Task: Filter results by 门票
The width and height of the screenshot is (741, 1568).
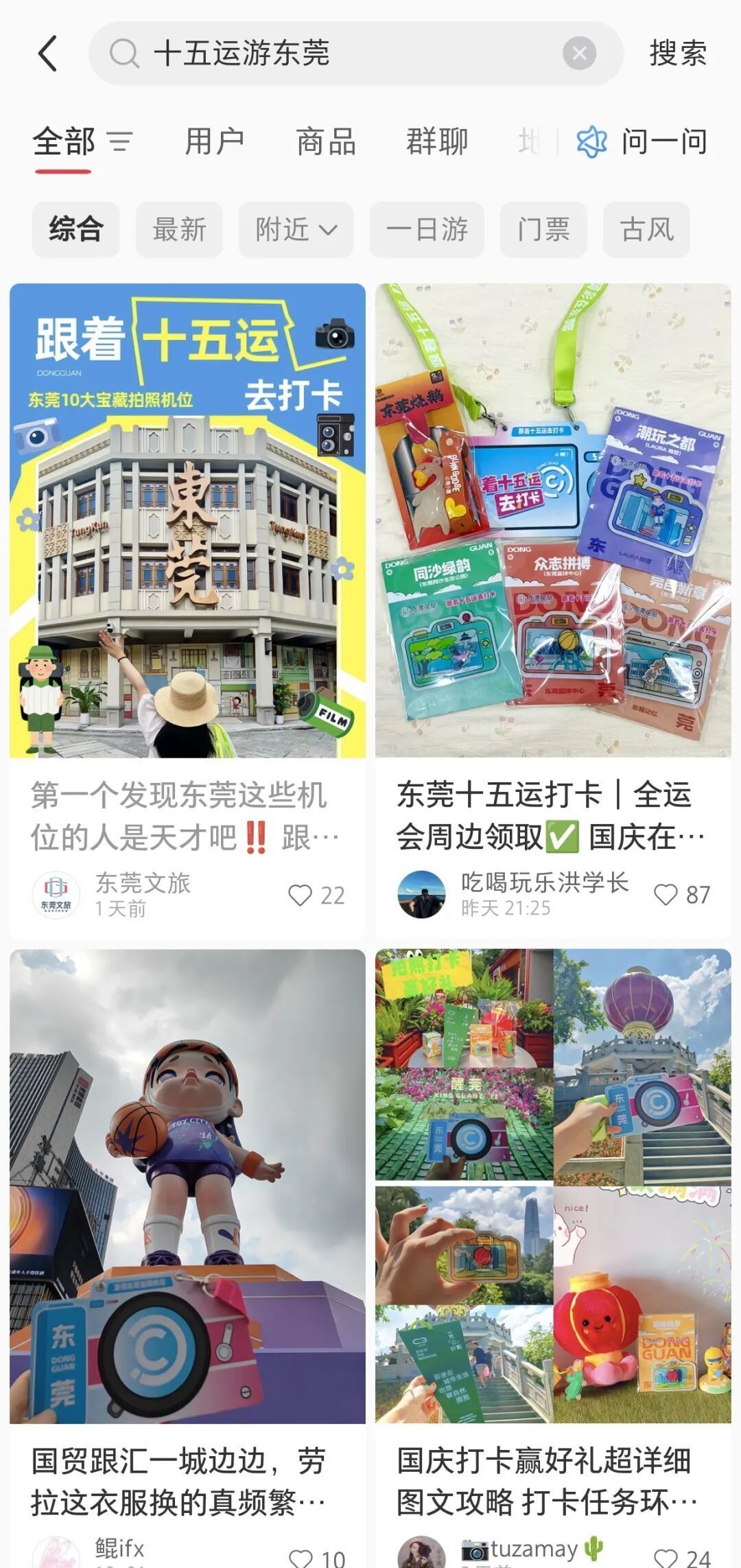Action: [543, 229]
